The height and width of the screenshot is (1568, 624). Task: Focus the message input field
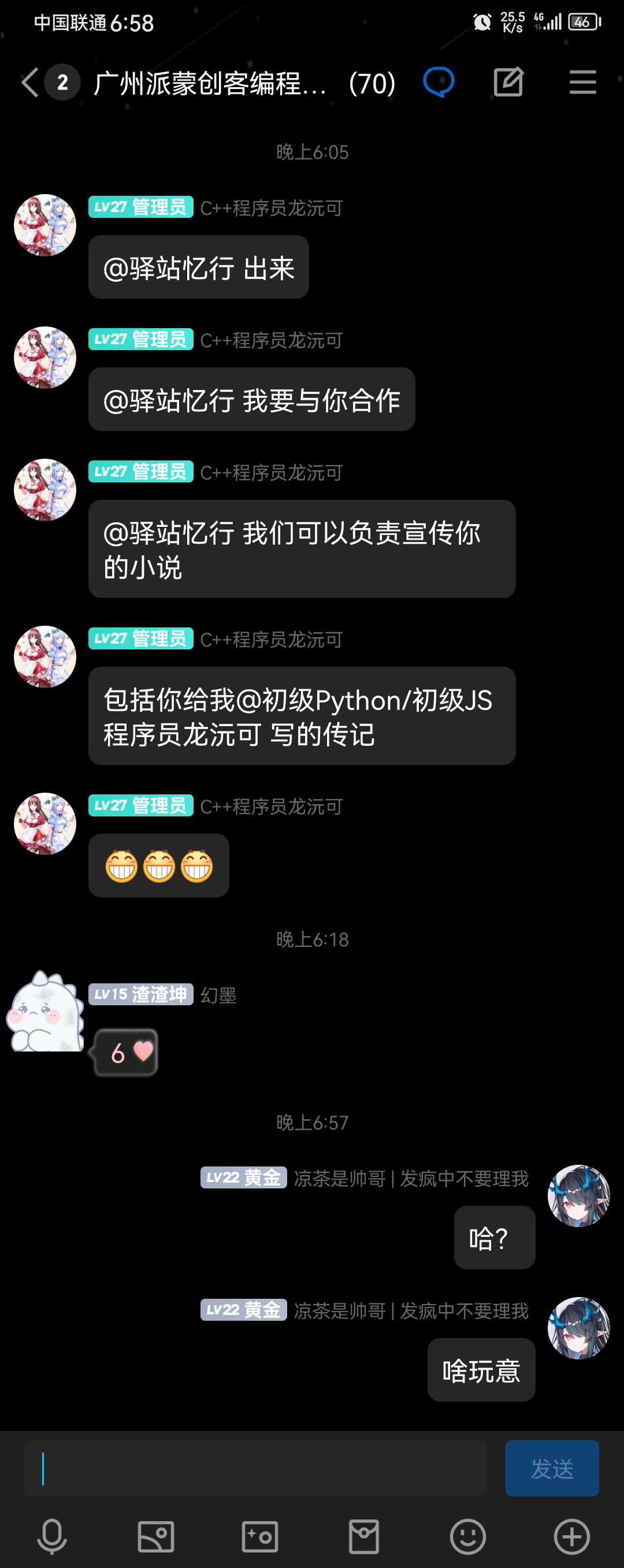256,1467
